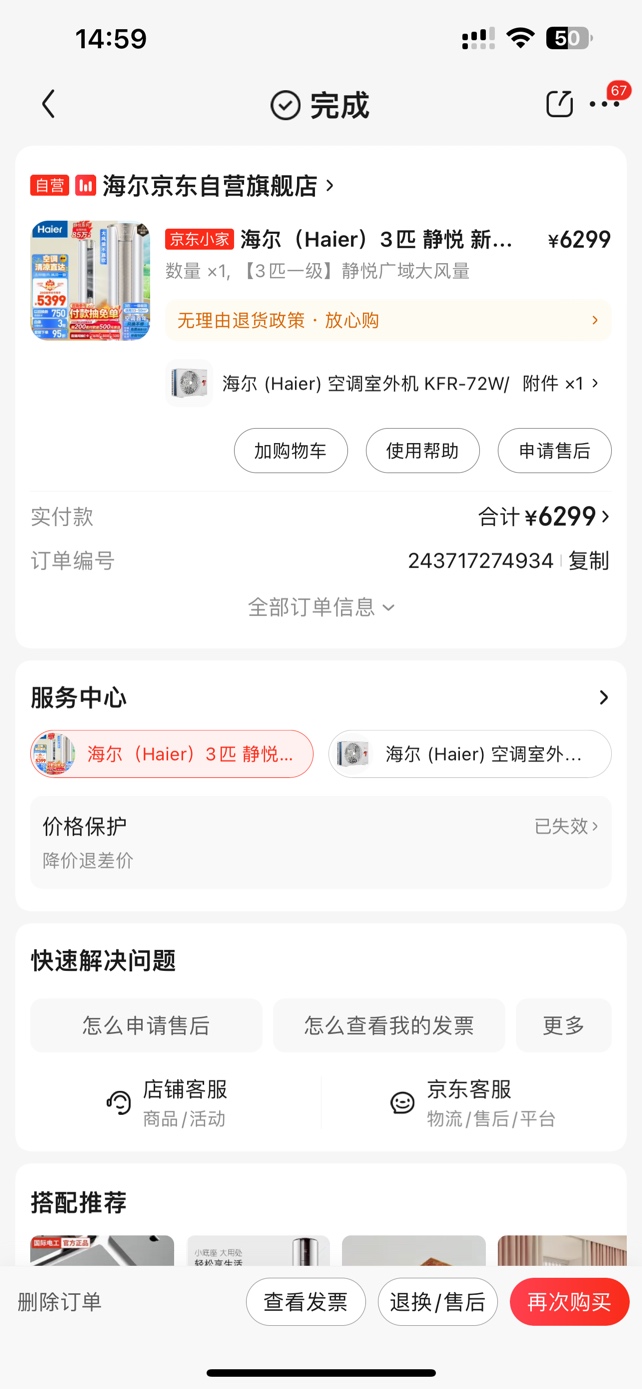
Task: Open 价格保护 row
Action: [321, 842]
